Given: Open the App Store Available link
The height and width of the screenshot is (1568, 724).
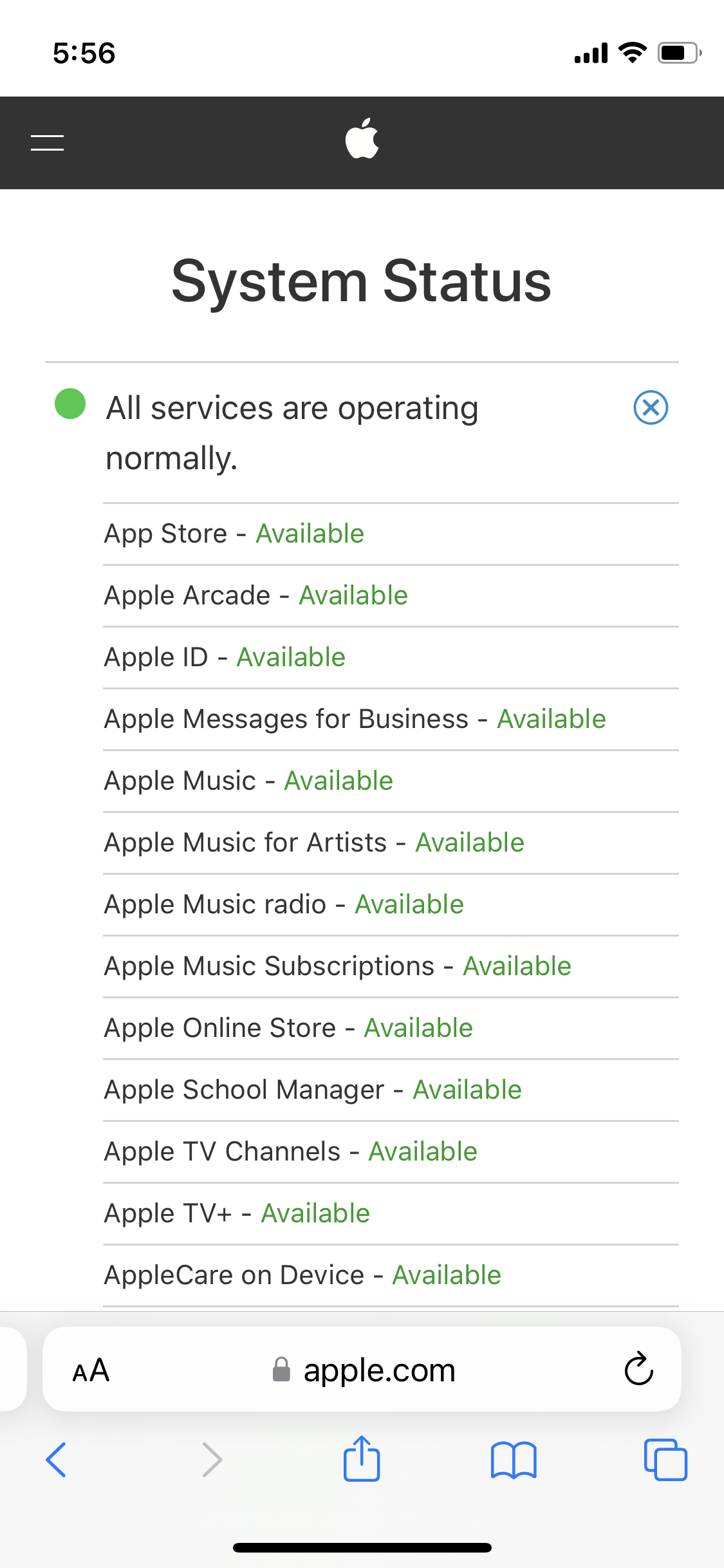Looking at the screenshot, I should tap(310, 533).
